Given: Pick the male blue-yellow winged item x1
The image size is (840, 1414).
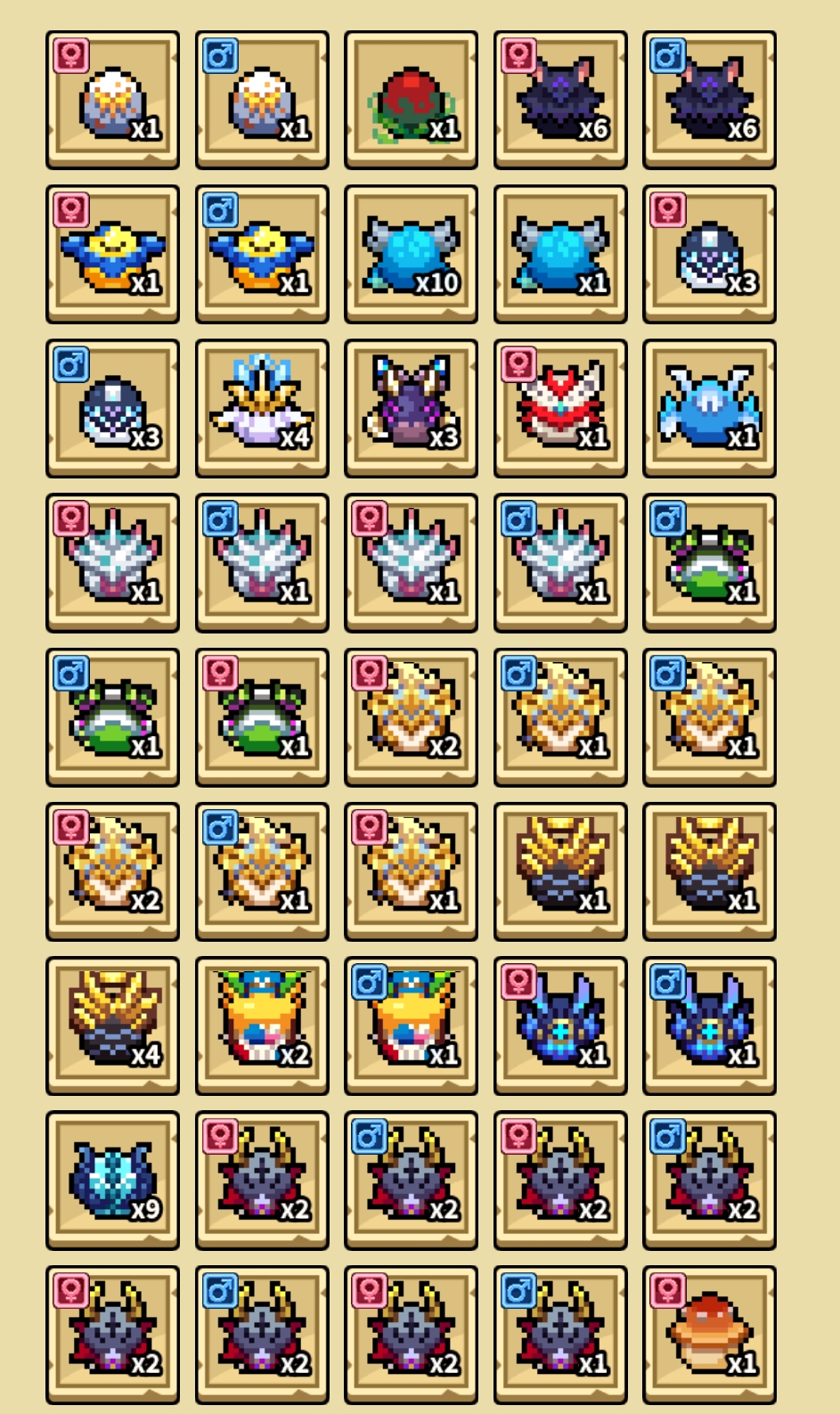Looking at the screenshot, I should pos(262,254).
